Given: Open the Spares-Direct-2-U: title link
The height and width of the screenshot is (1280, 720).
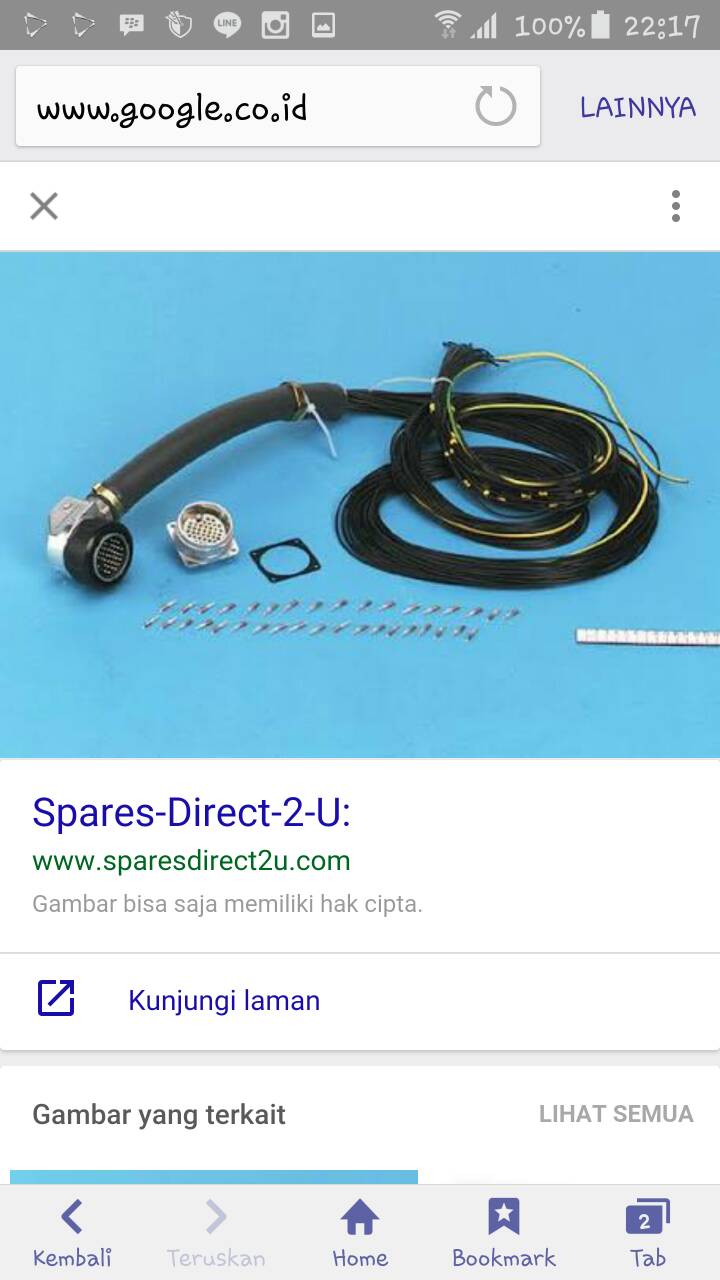Looking at the screenshot, I should point(192,812).
